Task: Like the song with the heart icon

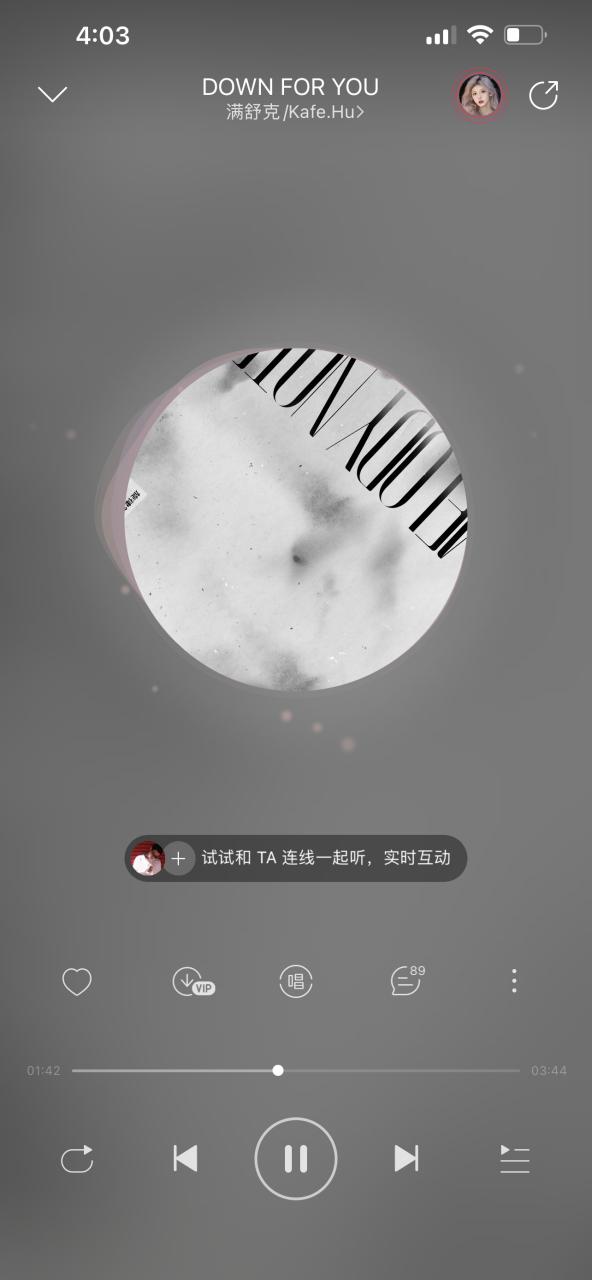Action: tap(77, 982)
